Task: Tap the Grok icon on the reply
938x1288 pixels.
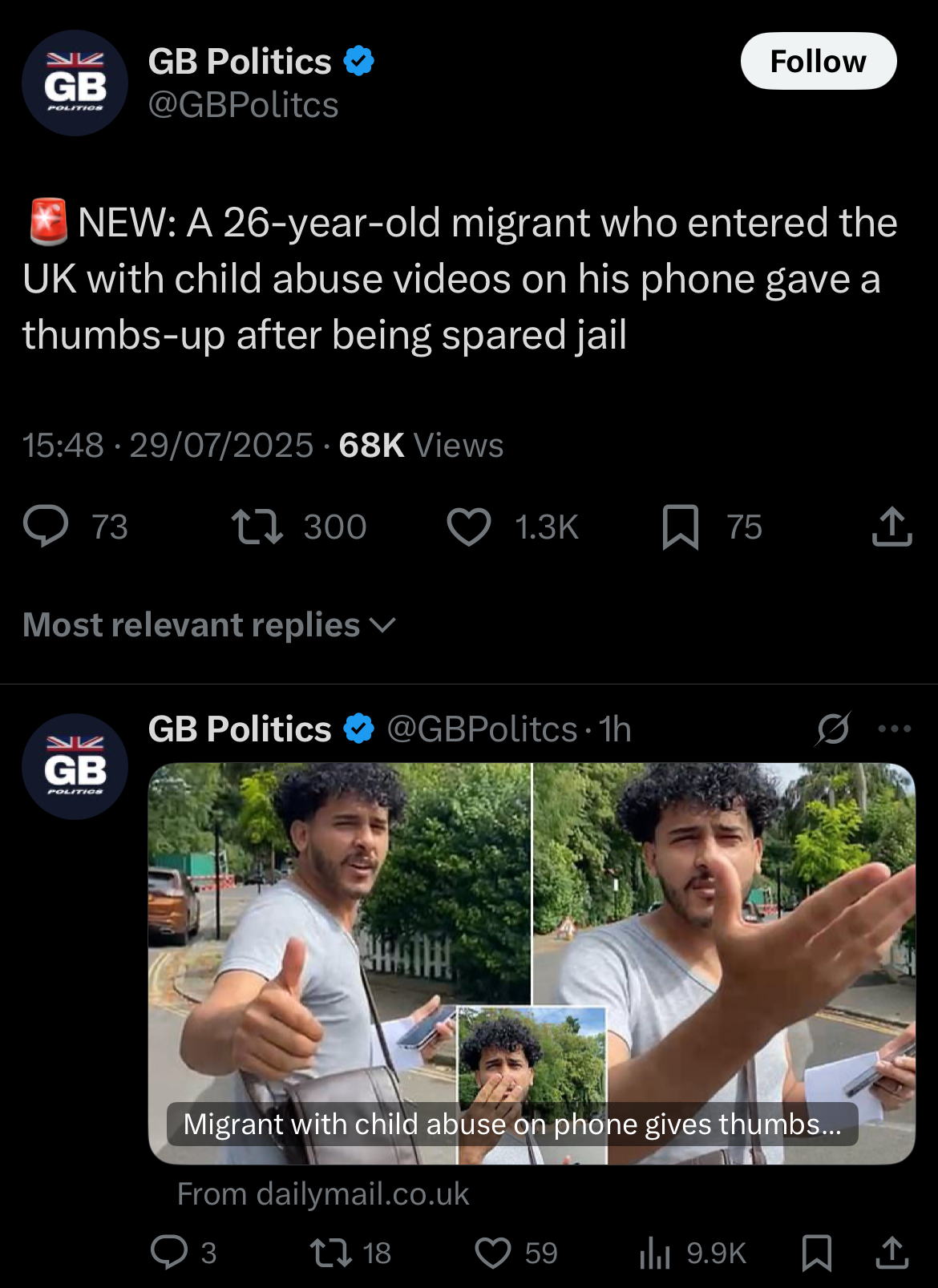Action: click(x=833, y=729)
